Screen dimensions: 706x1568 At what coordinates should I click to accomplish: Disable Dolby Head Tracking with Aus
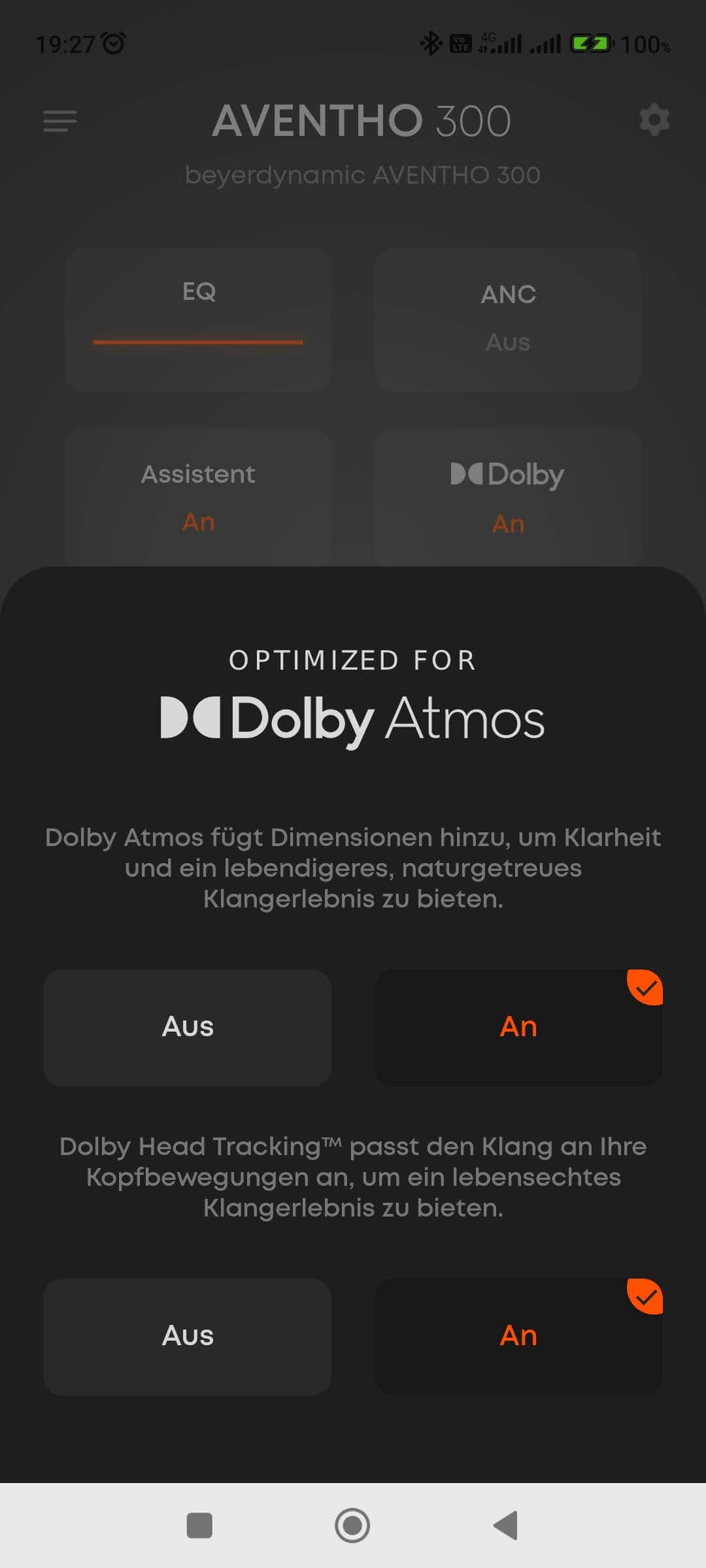pos(187,1336)
